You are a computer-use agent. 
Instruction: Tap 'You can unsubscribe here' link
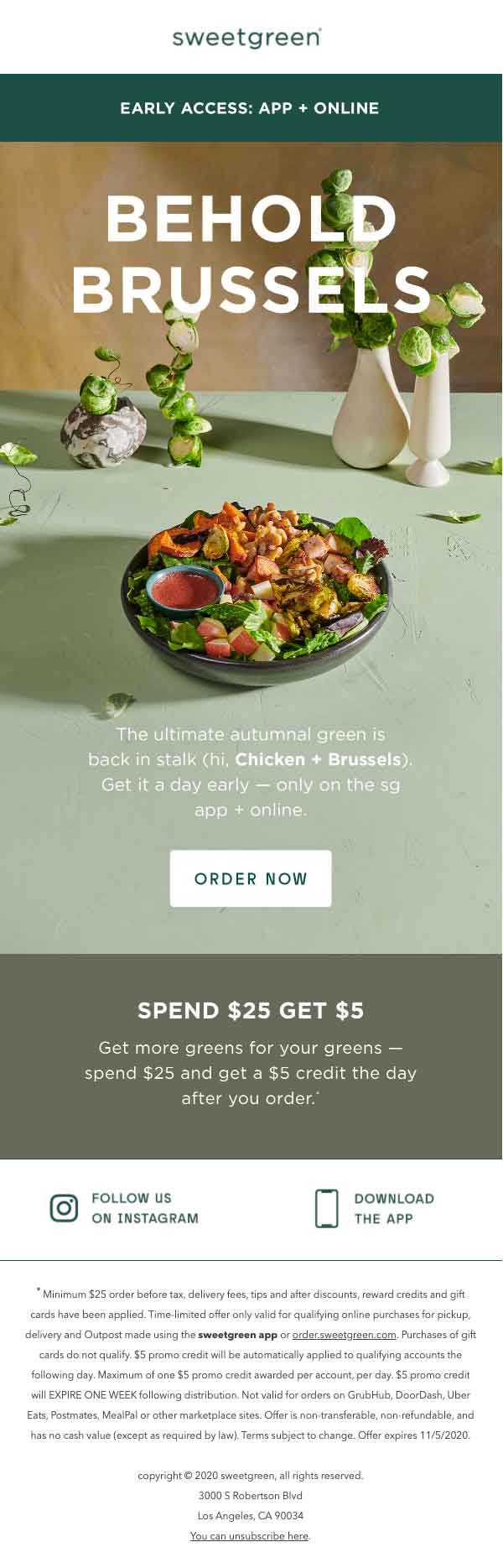point(249,1536)
